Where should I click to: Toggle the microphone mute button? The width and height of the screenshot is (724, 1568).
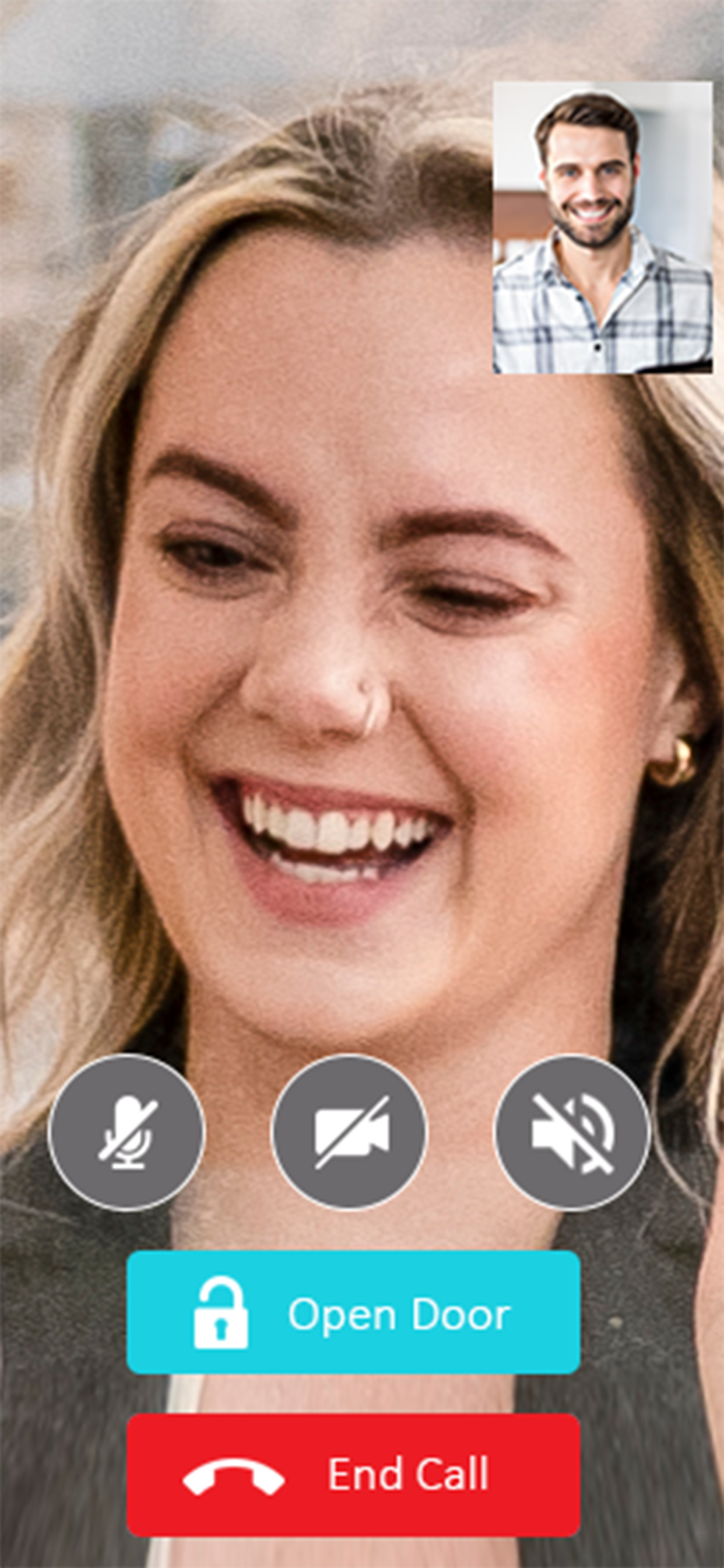pos(126,1133)
